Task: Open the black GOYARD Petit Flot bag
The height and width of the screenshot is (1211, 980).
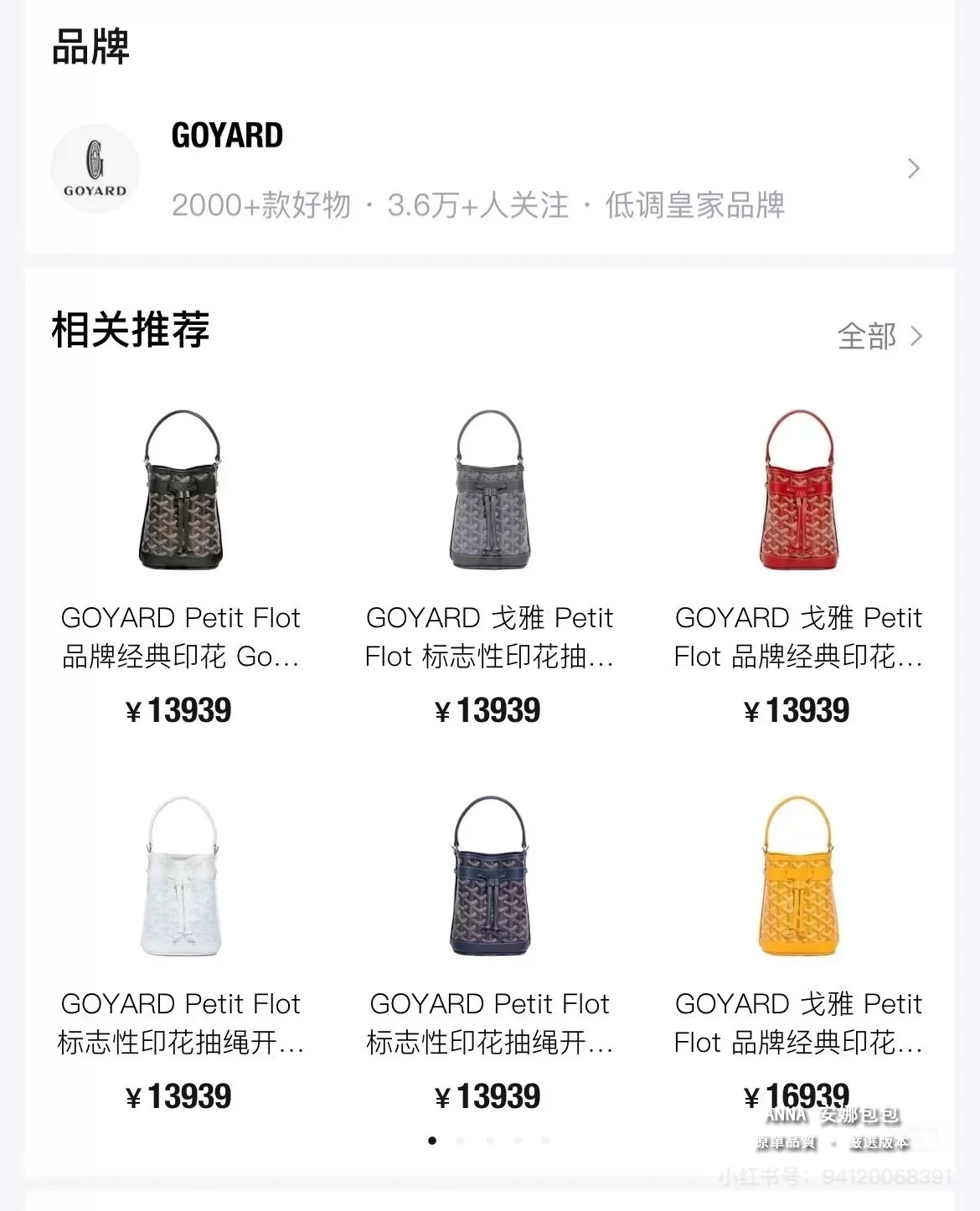Action: point(181,492)
